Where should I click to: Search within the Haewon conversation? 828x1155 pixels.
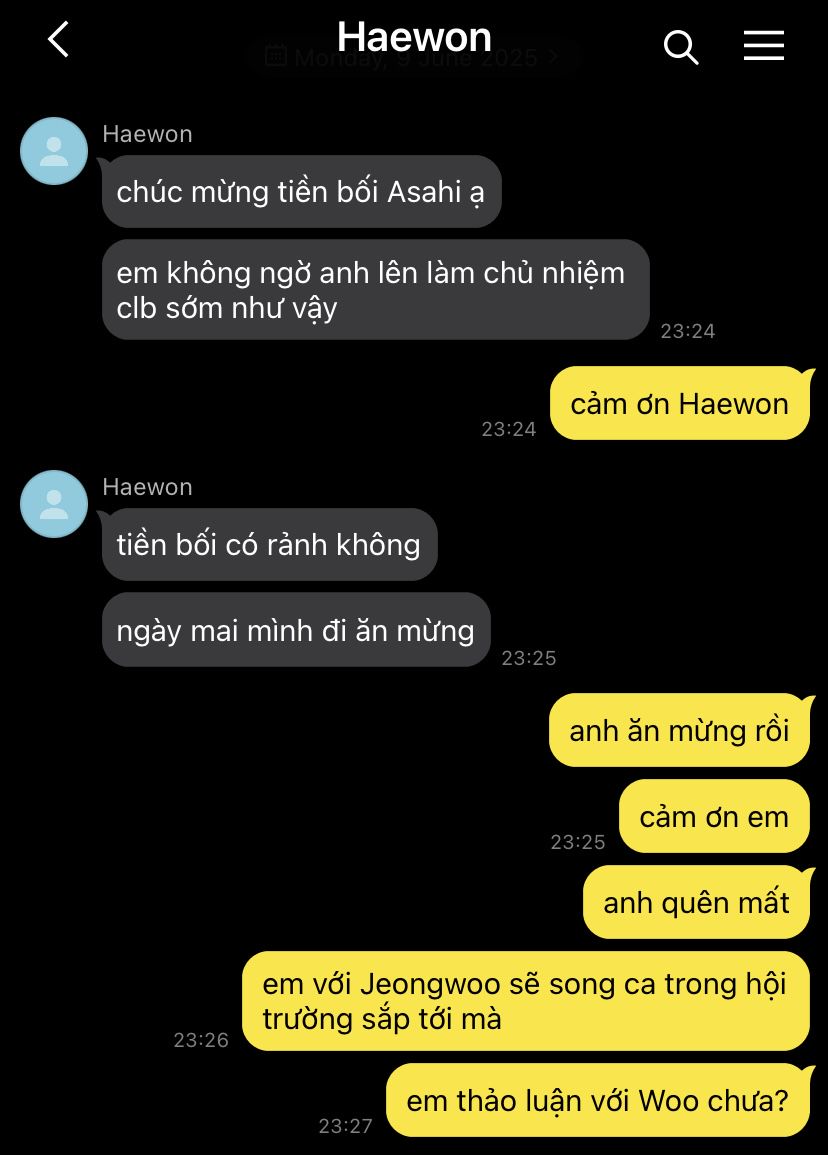coord(681,47)
